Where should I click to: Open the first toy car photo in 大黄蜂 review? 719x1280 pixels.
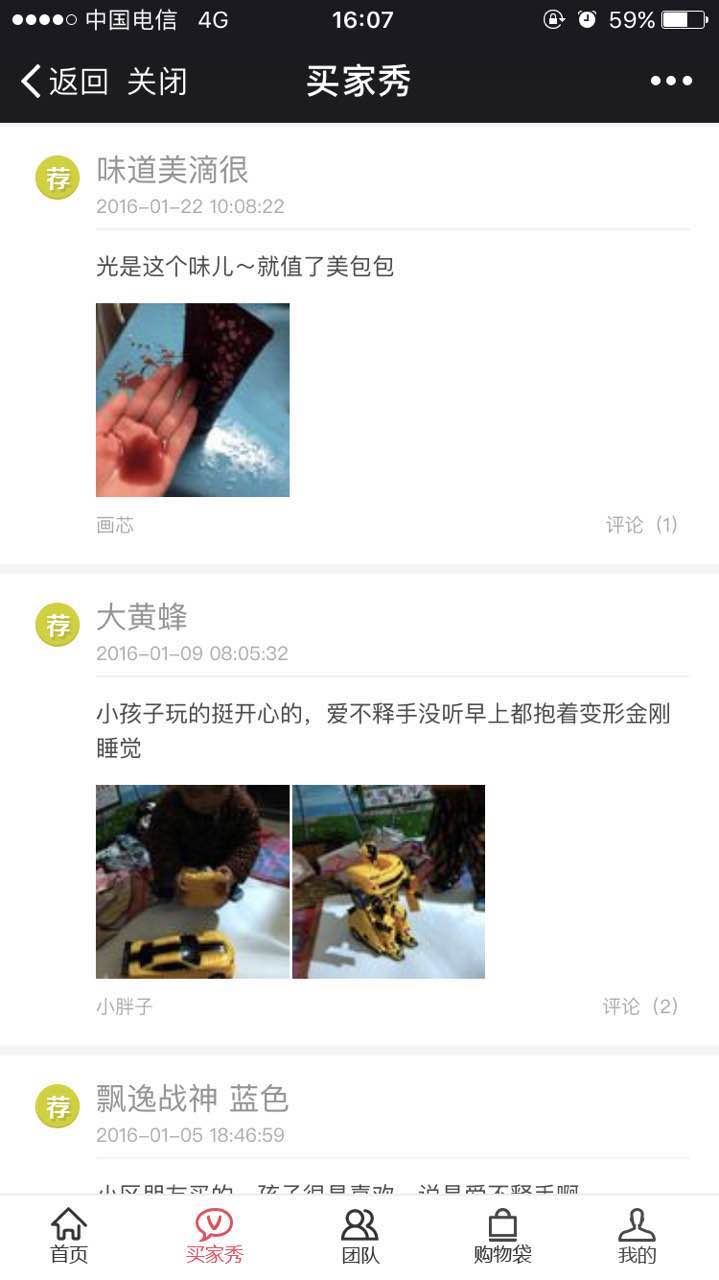[193, 881]
